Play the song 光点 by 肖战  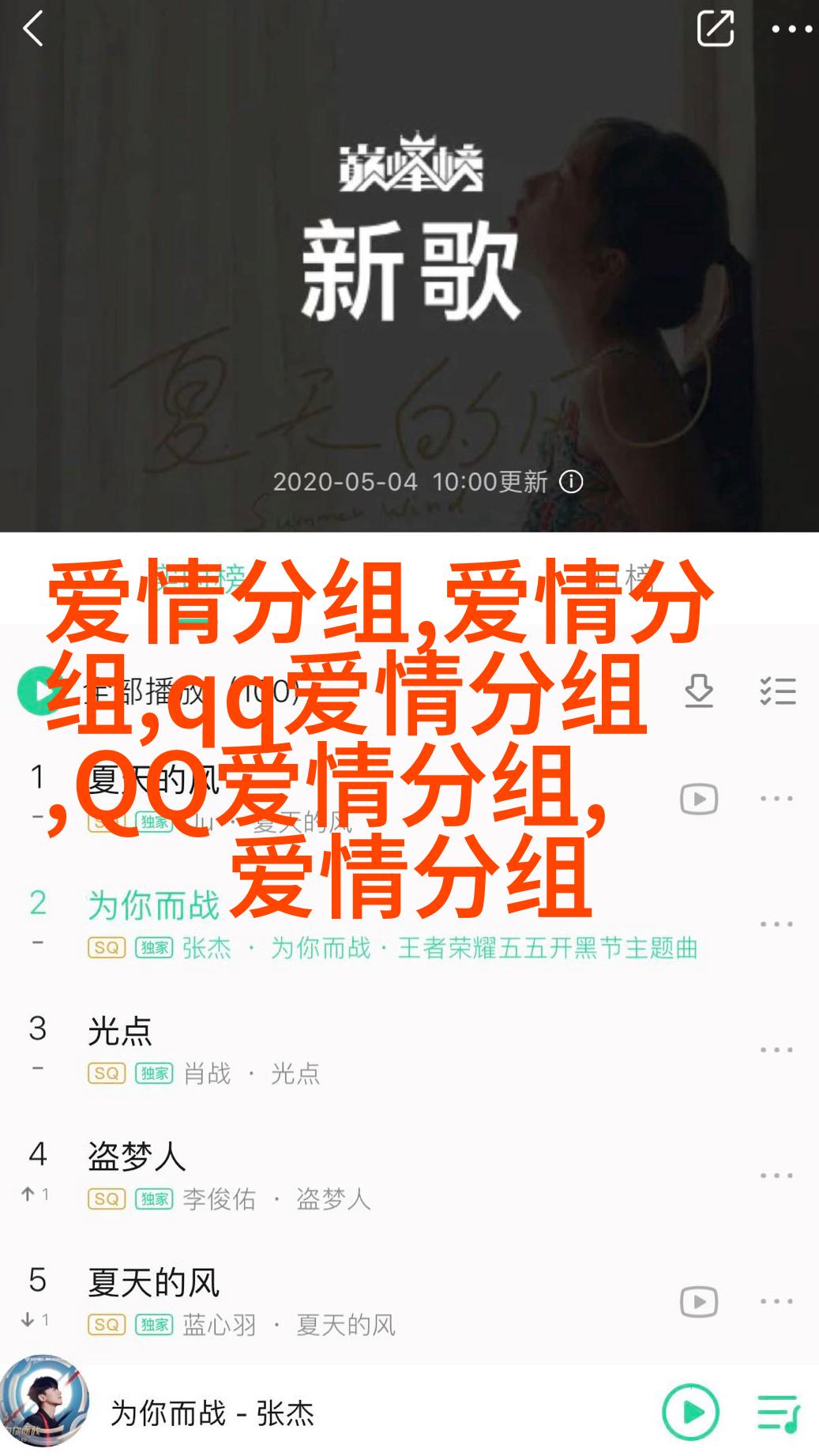point(316,1050)
